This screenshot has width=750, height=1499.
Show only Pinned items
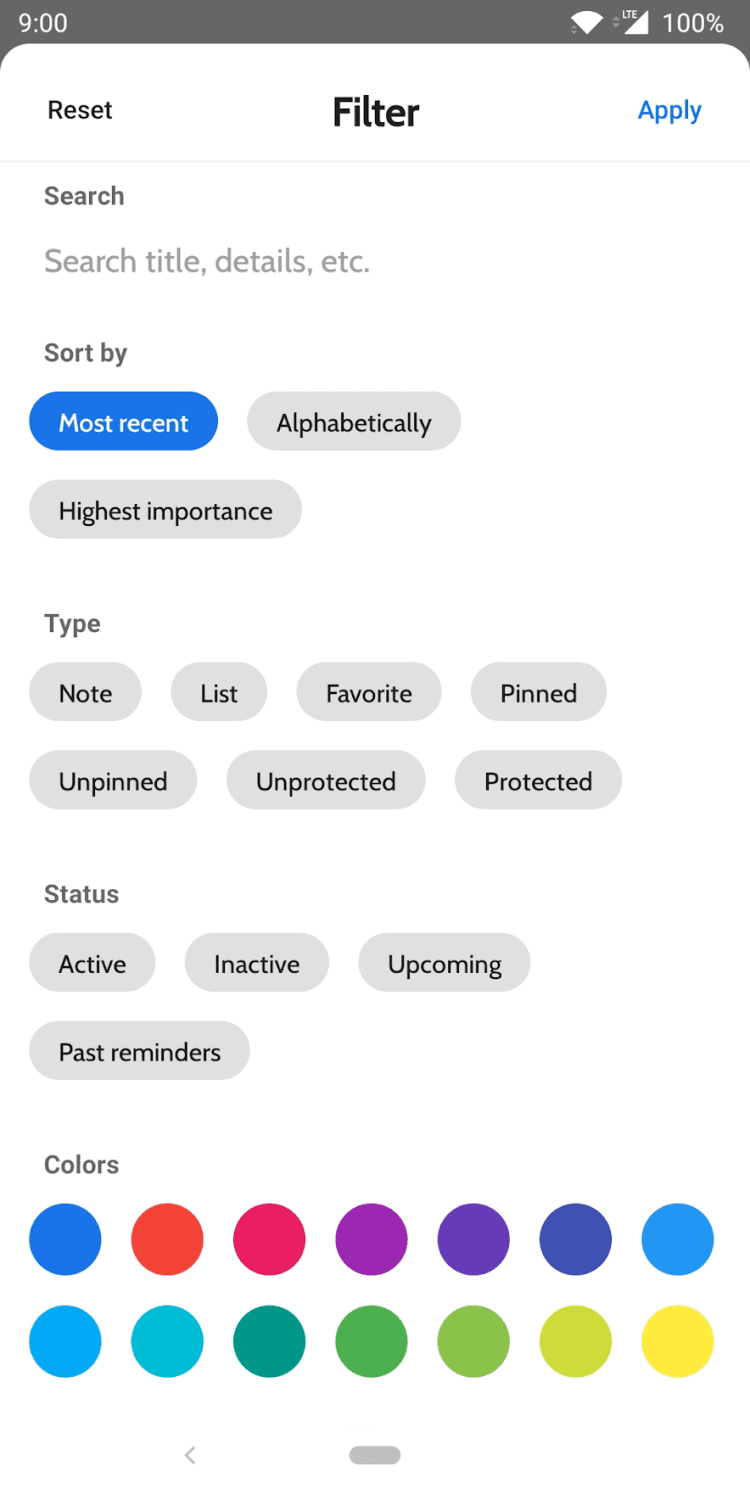click(538, 692)
